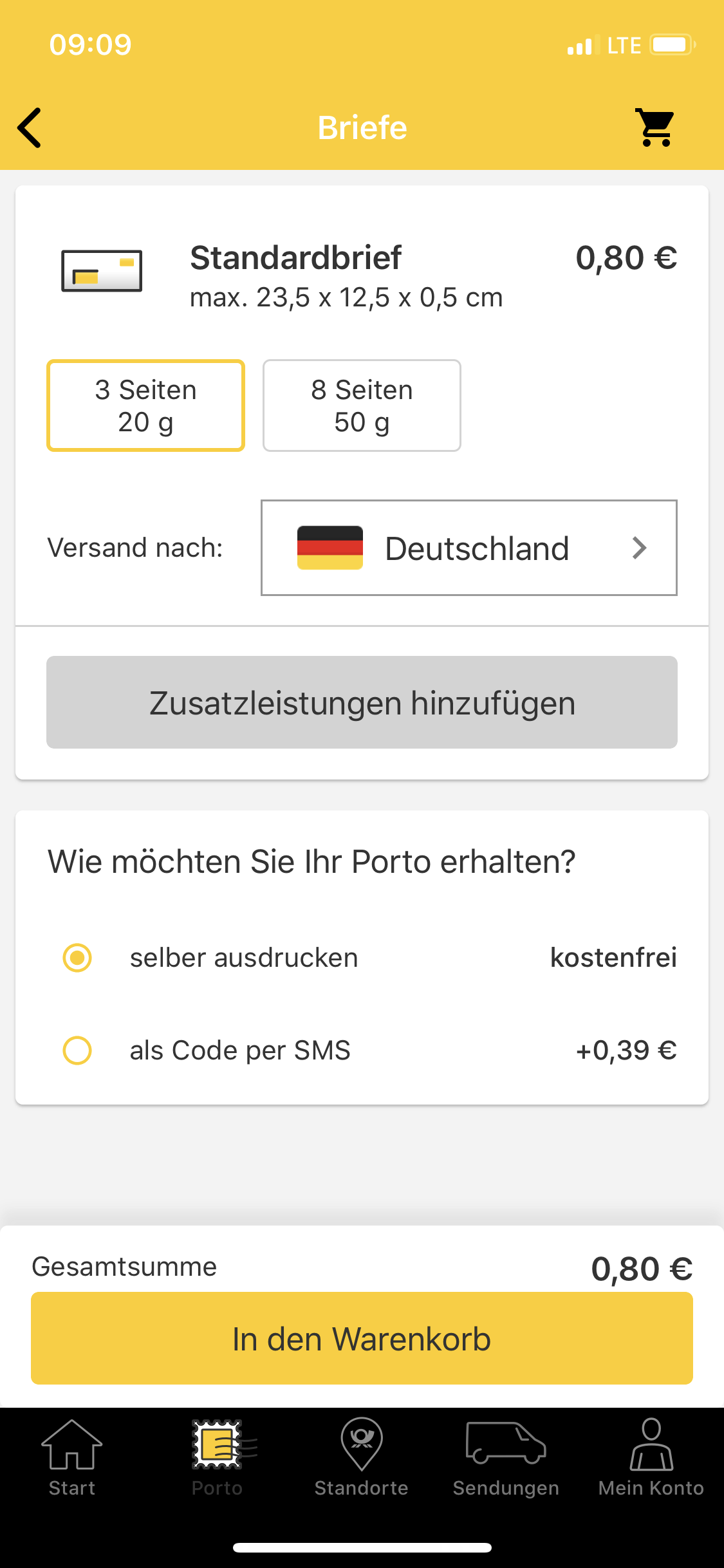
Task: Open the Porto tab
Action: [x=218, y=1457]
